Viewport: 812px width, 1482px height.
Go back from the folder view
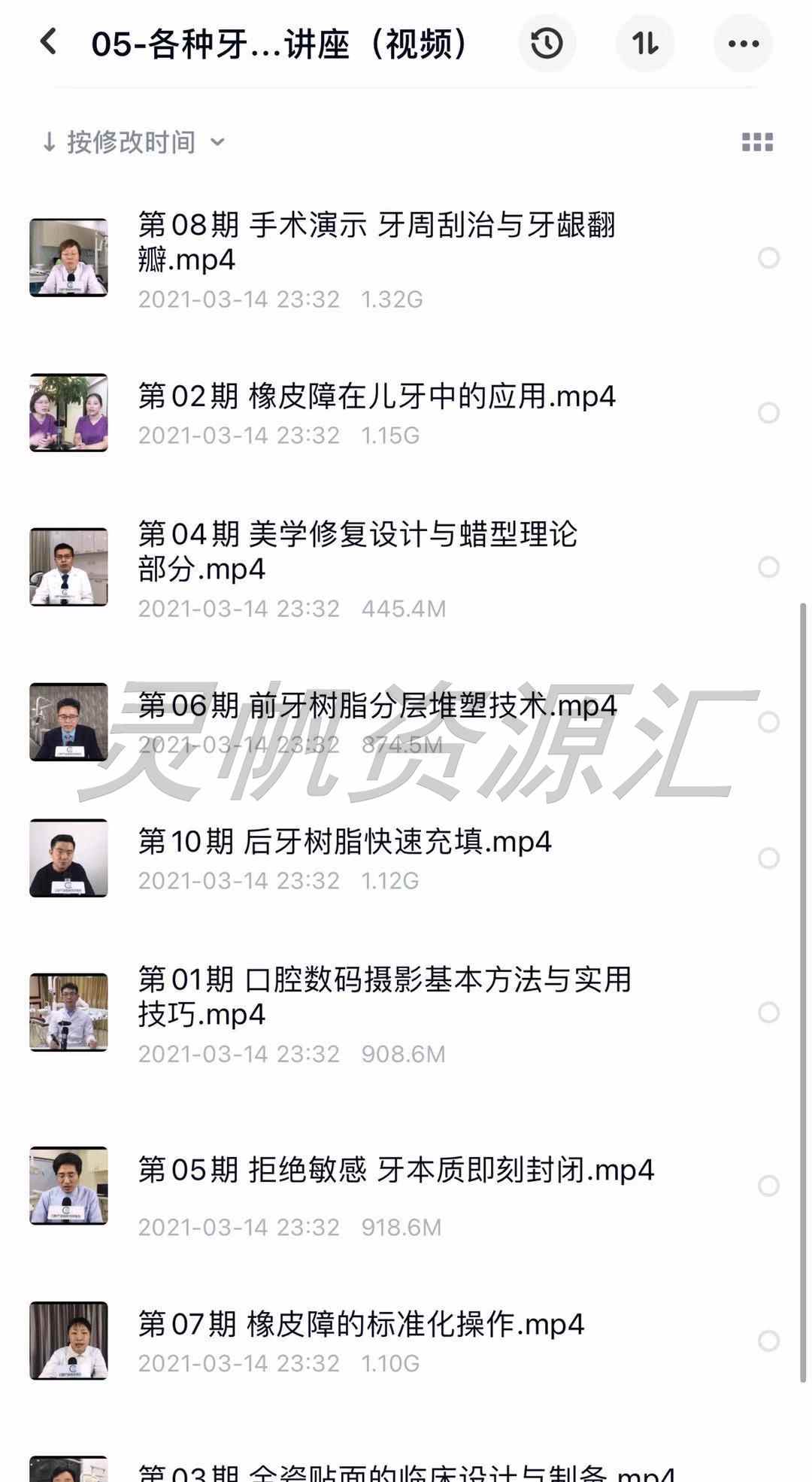[x=49, y=43]
